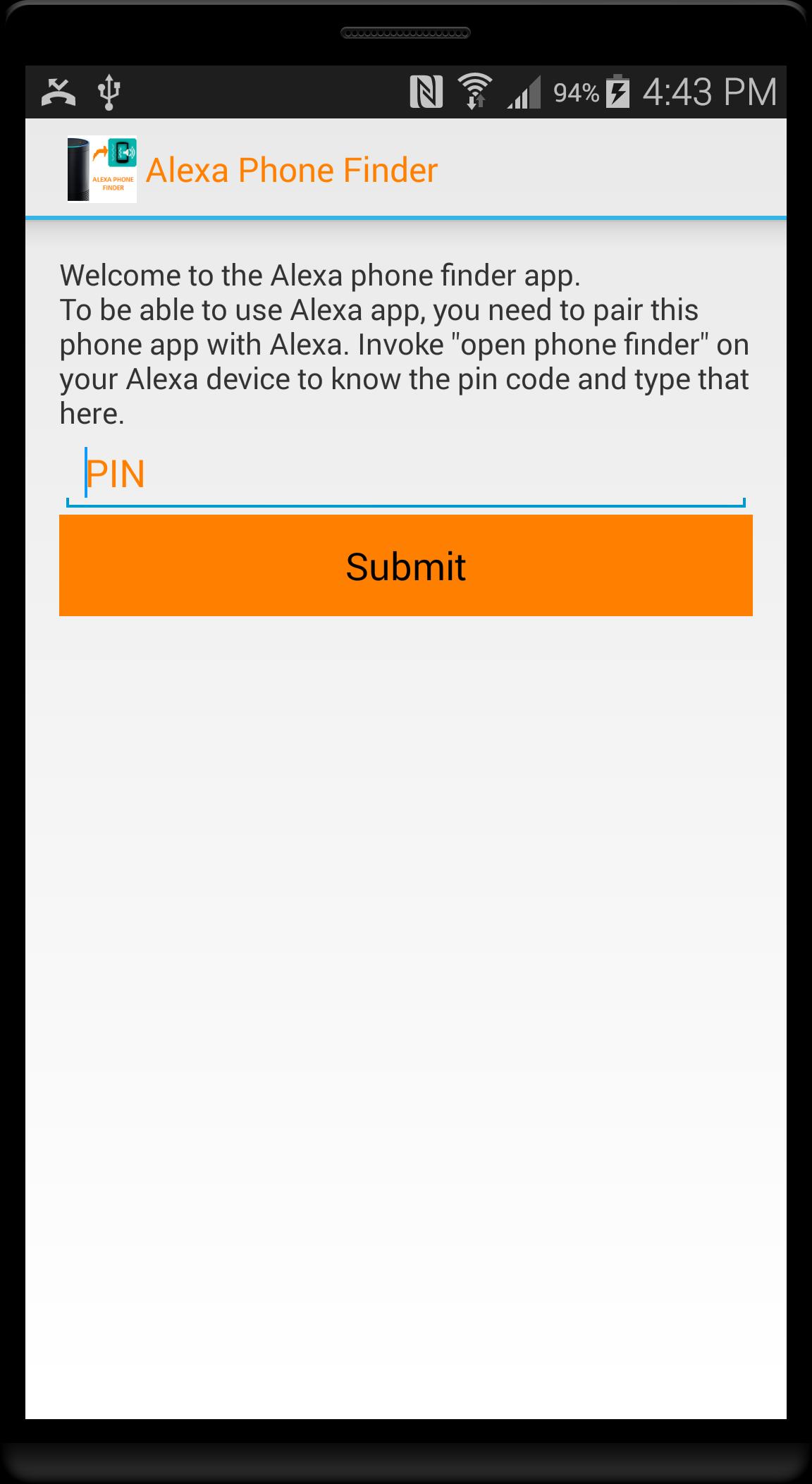Screen dimensions: 812x1484
Task: Click the Alexa Phone Finder app icon
Action: click(x=101, y=168)
